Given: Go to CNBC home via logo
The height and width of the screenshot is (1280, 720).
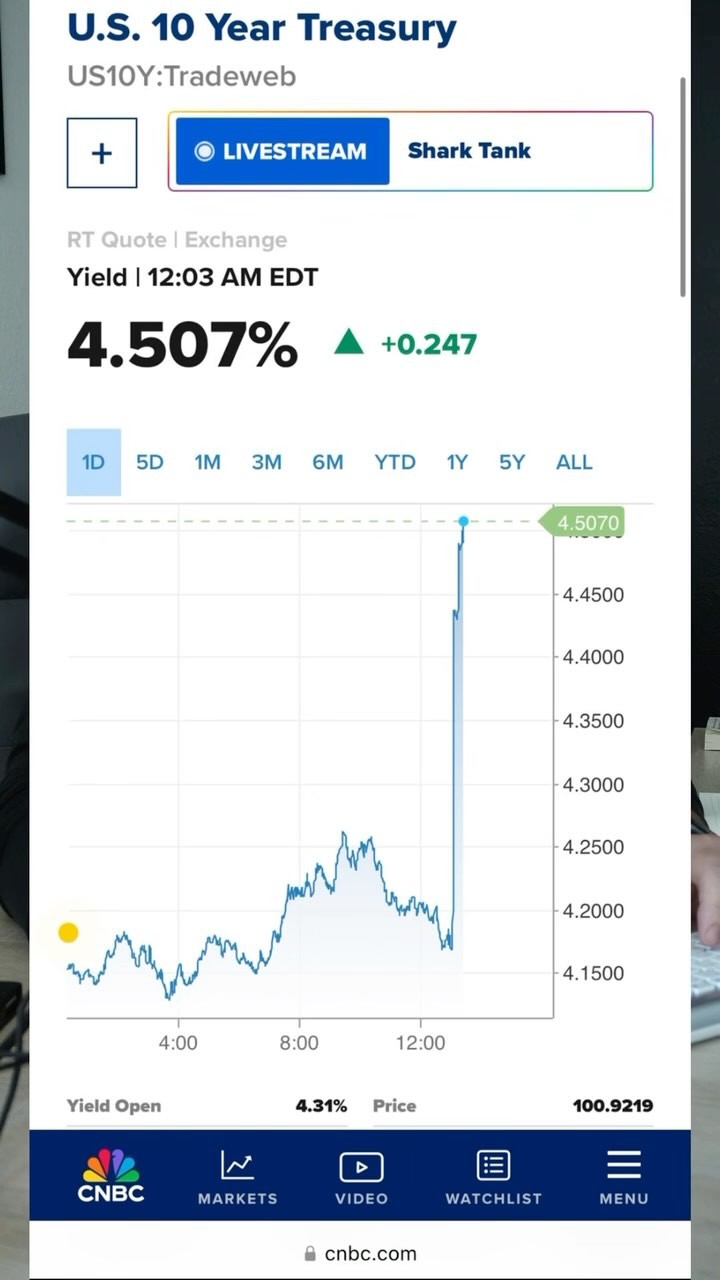Looking at the screenshot, I should point(111,1175).
